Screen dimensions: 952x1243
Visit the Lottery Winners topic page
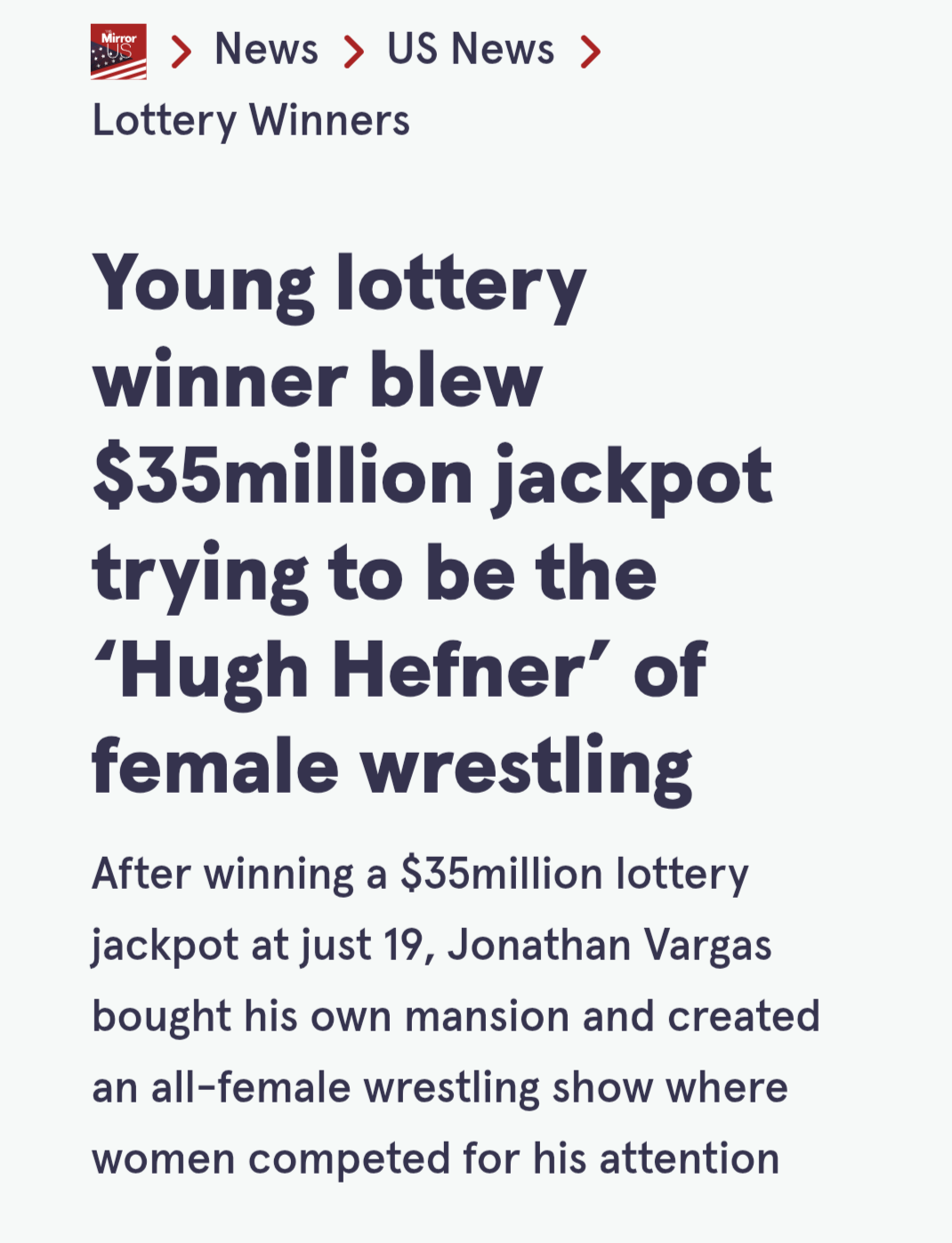click(251, 121)
